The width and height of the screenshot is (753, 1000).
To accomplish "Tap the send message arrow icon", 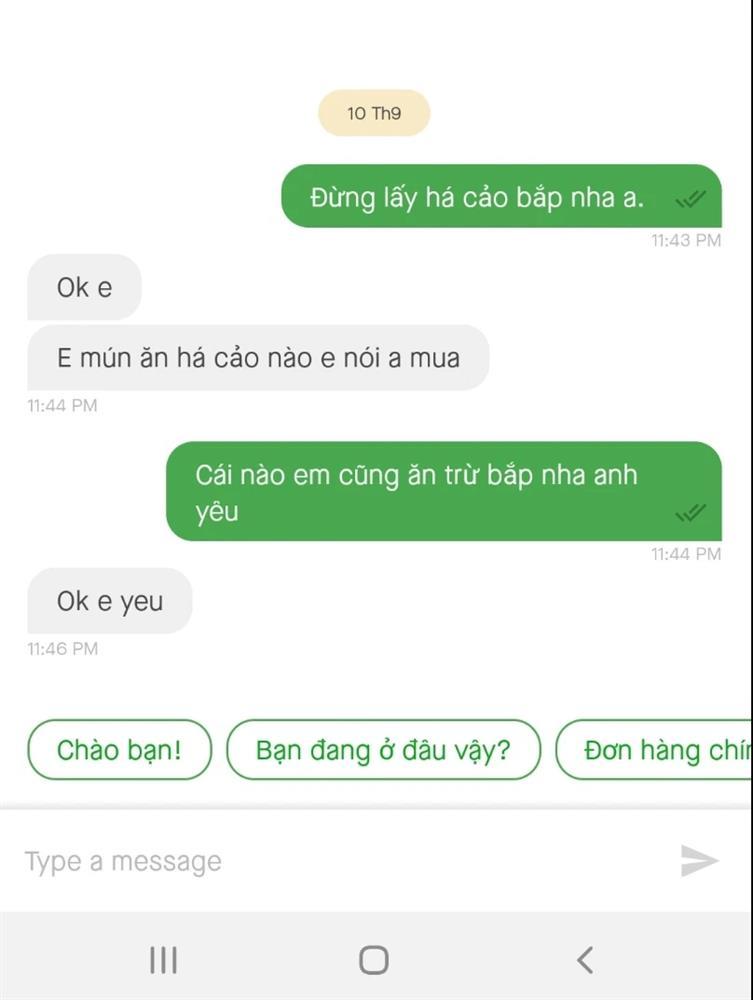I will coord(698,859).
